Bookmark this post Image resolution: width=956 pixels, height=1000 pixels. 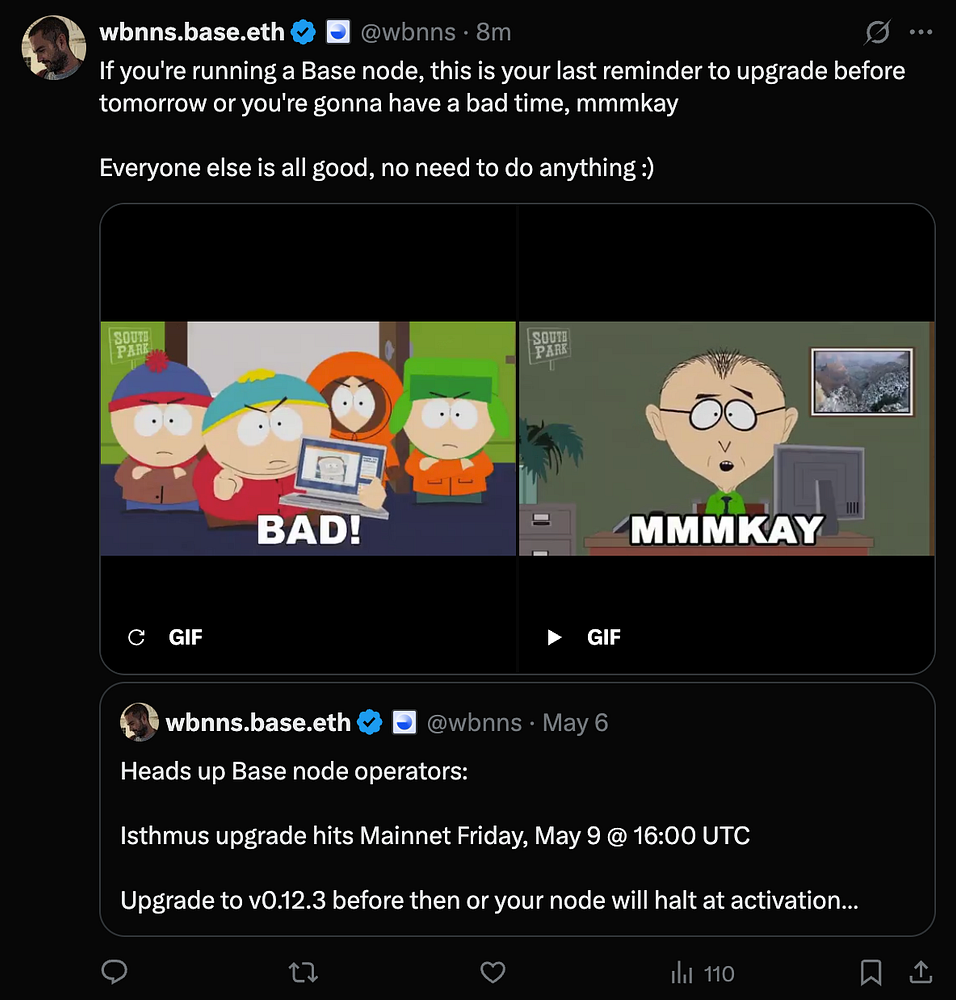871,972
